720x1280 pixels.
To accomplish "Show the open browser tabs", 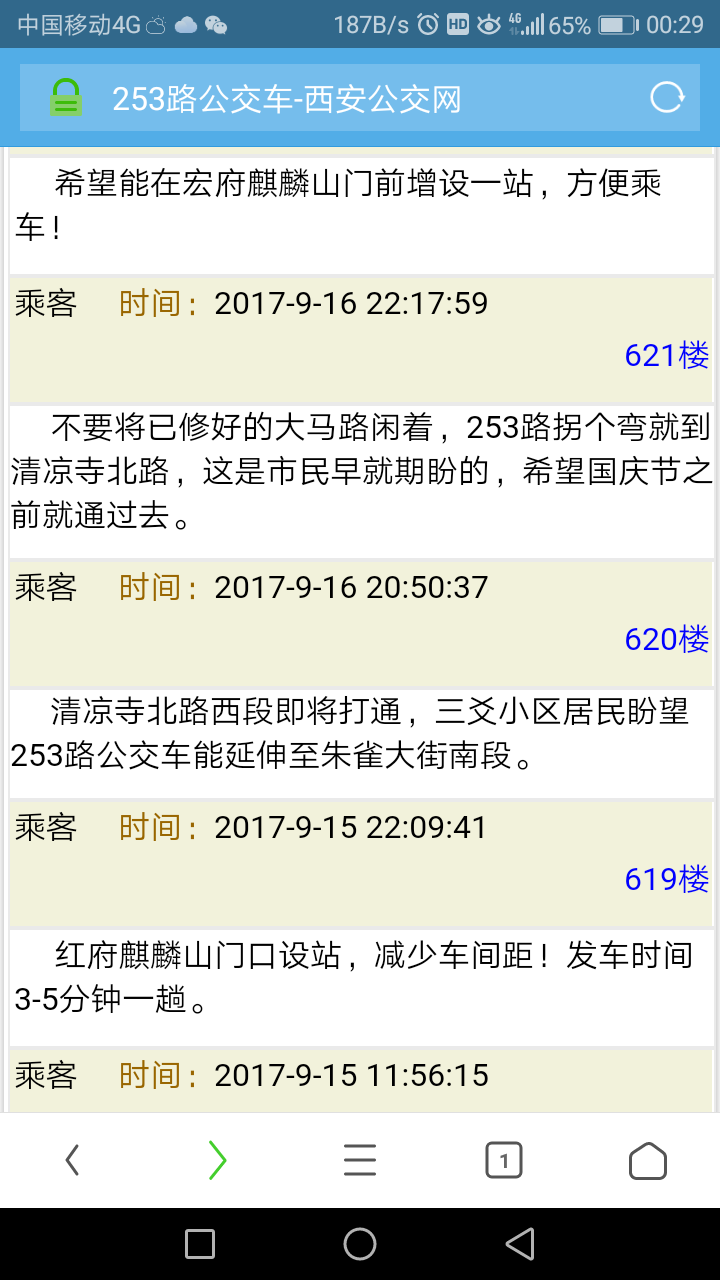I will tap(504, 1160).
